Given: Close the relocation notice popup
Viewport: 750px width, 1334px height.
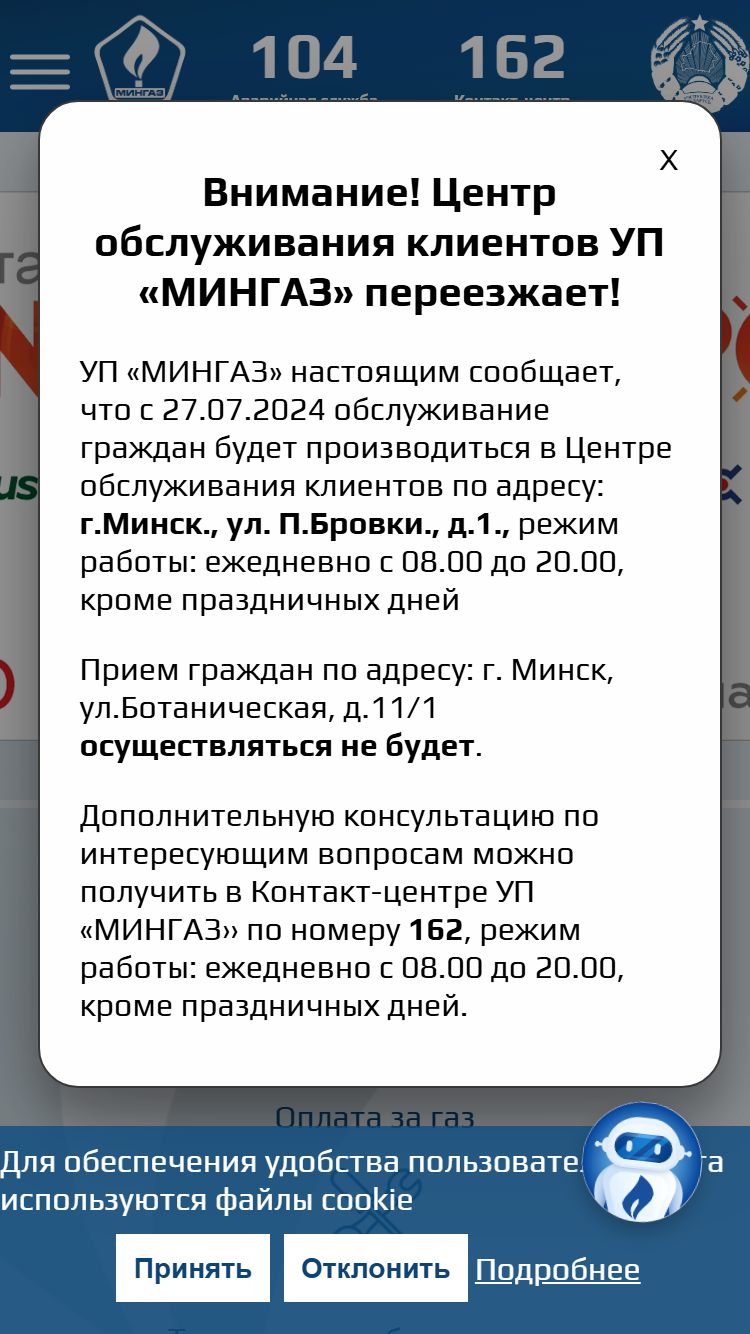Looking at the screenshot, I should tap(669, 160).
